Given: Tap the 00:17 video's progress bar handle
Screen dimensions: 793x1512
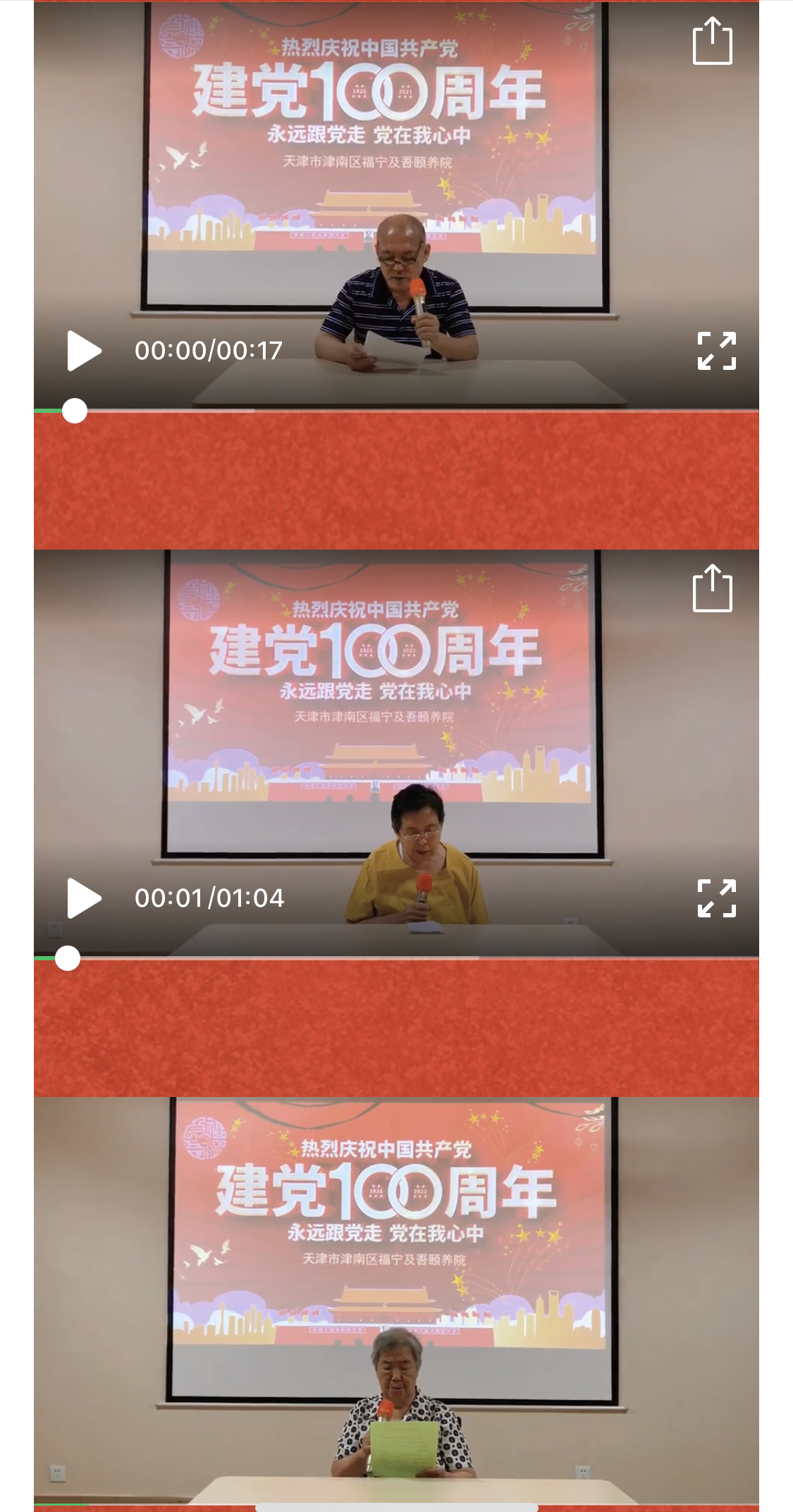Looking at the screenshot, I should click(75, 411).
